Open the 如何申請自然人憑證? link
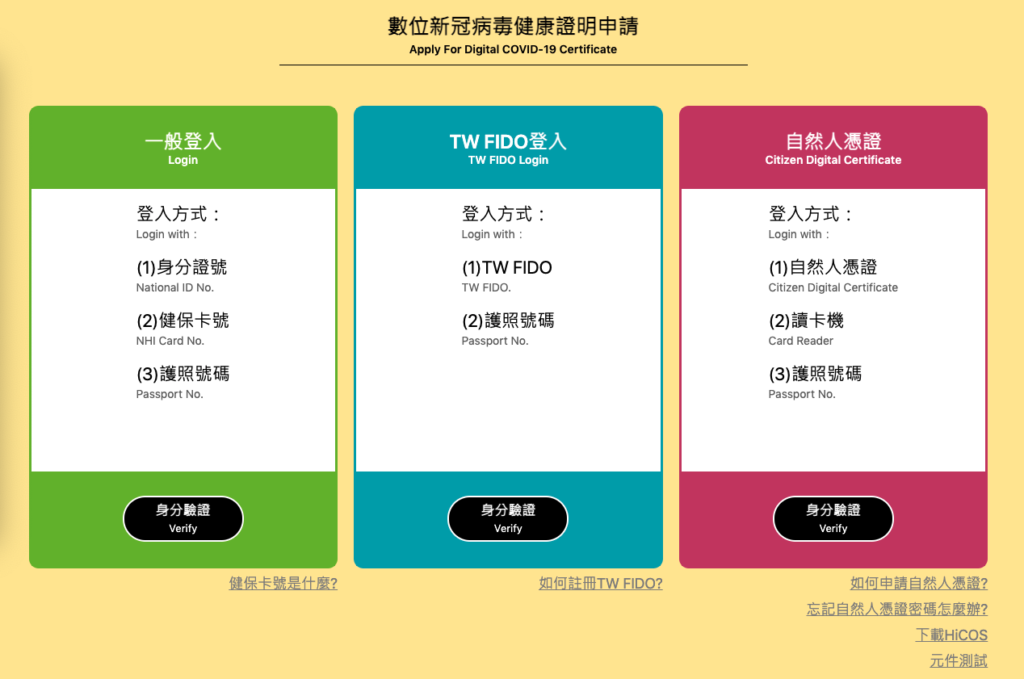The height and width of the screenshot is (679, 1024). click(x=918, y=583)
